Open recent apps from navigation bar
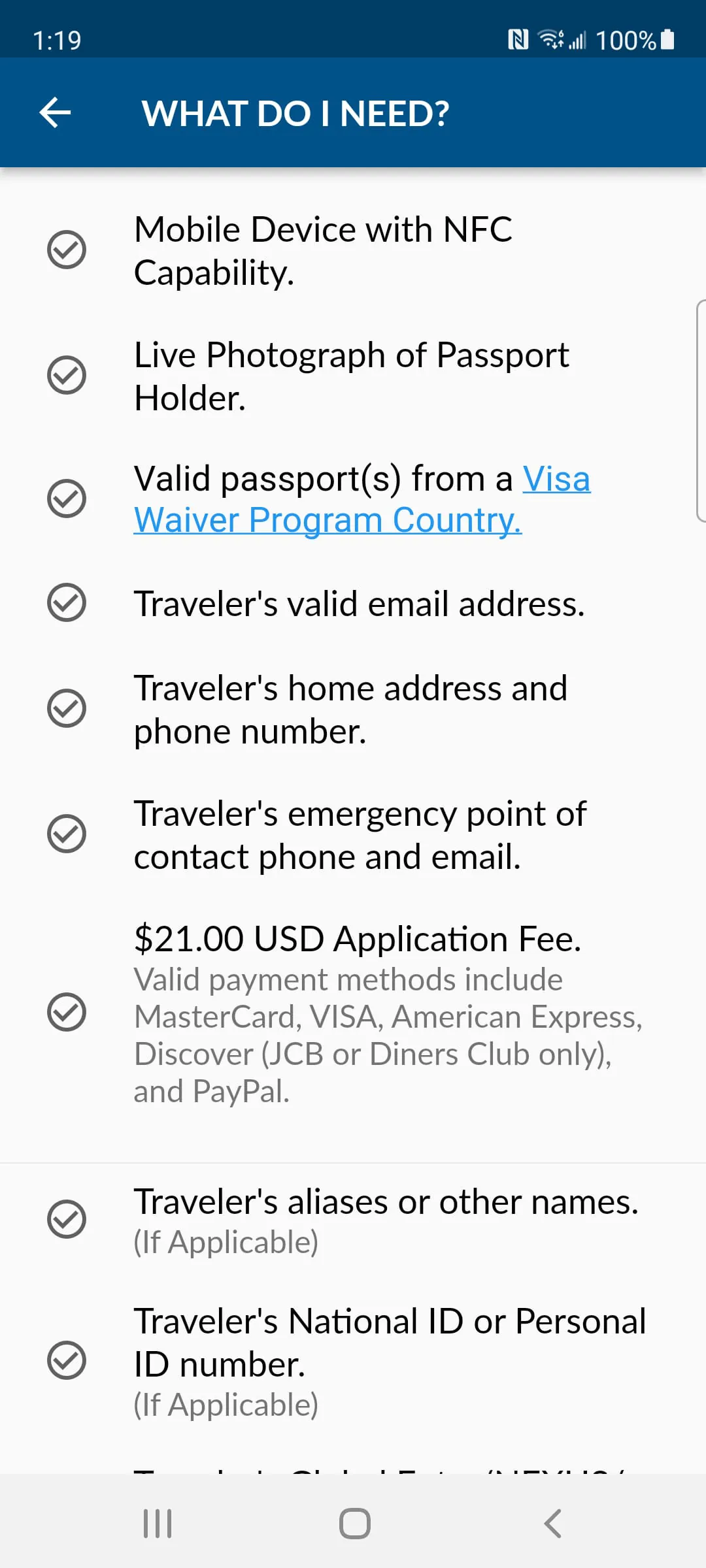This screenshot has width=706, height=1568. [158, 1523]
